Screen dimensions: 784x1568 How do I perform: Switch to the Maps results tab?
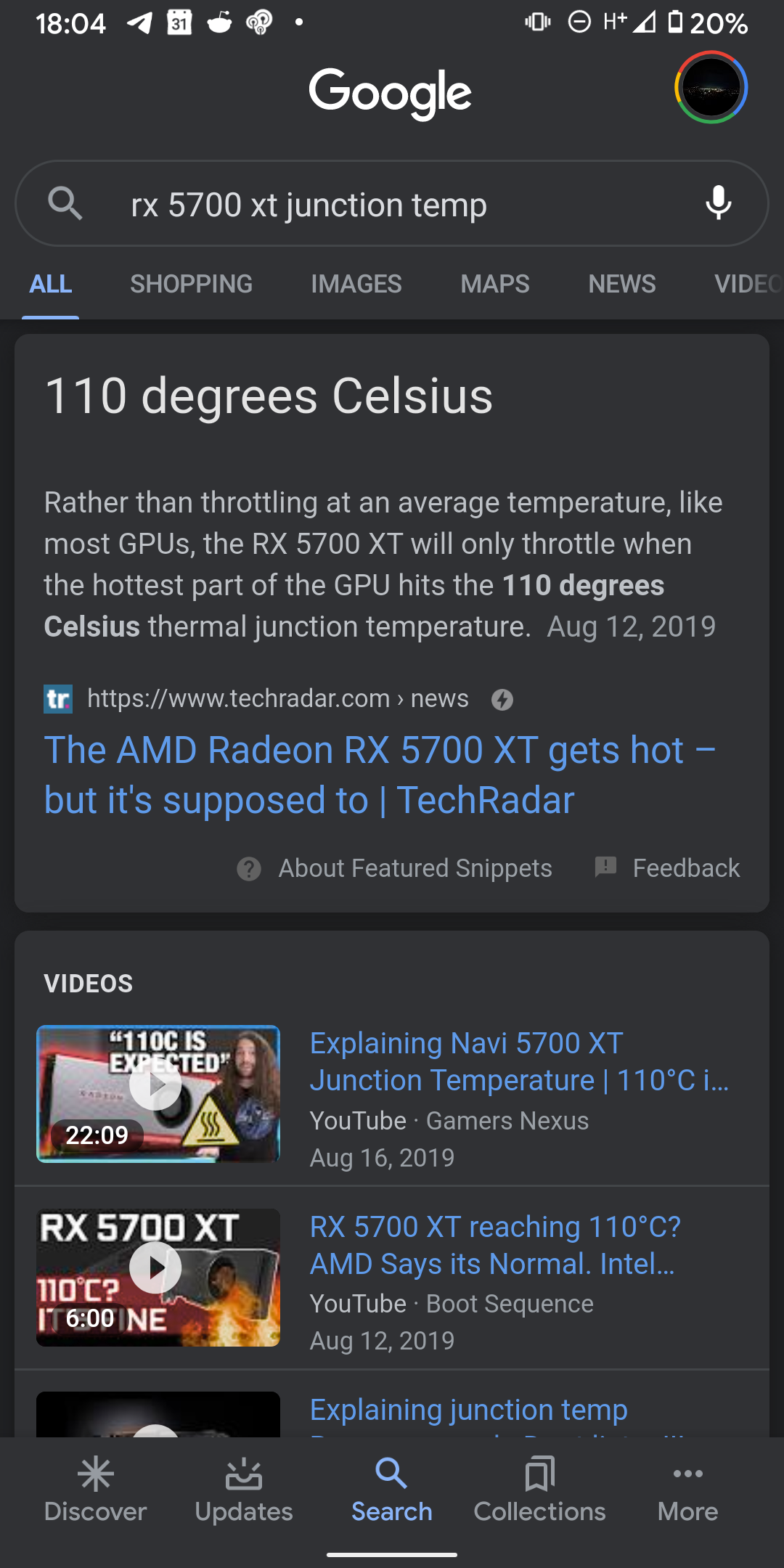494,284
